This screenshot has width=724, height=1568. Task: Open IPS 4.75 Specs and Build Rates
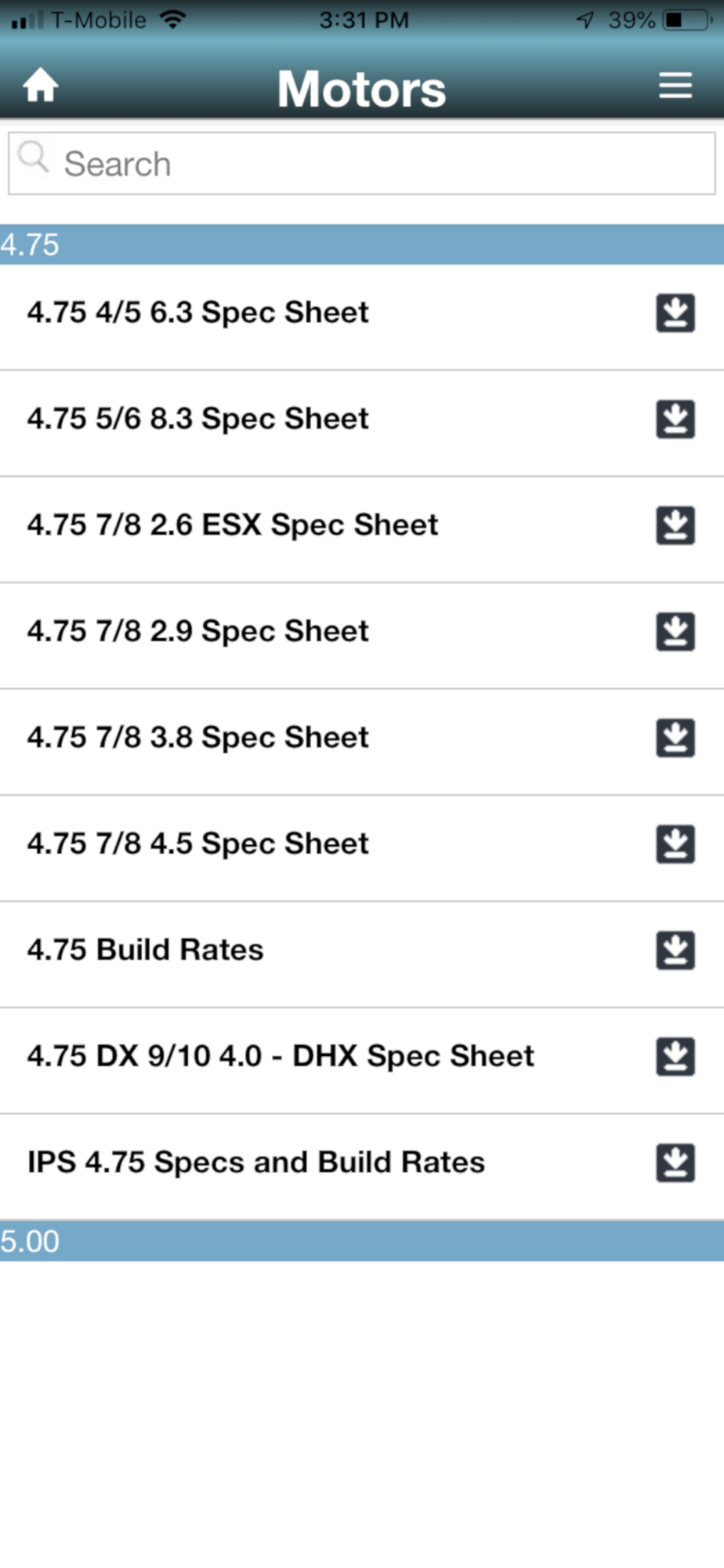362,1163
